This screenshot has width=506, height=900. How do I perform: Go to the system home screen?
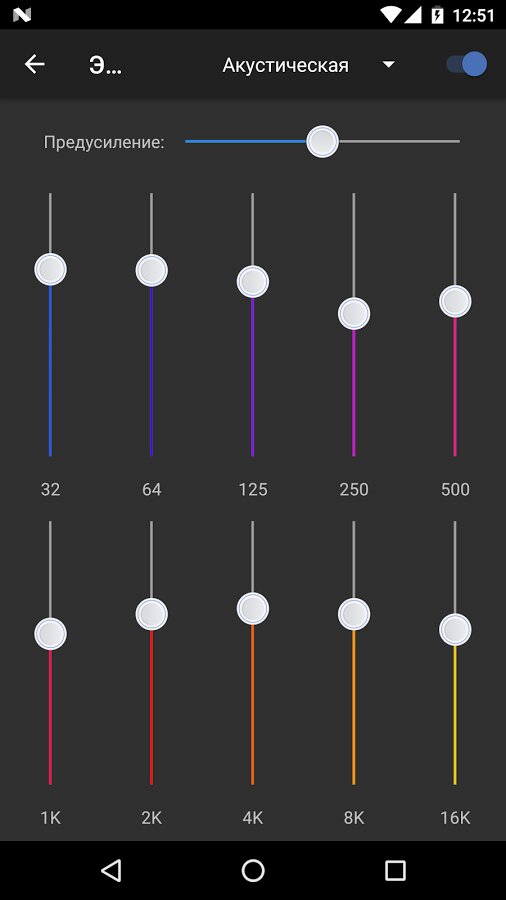[x=253, y=870]
